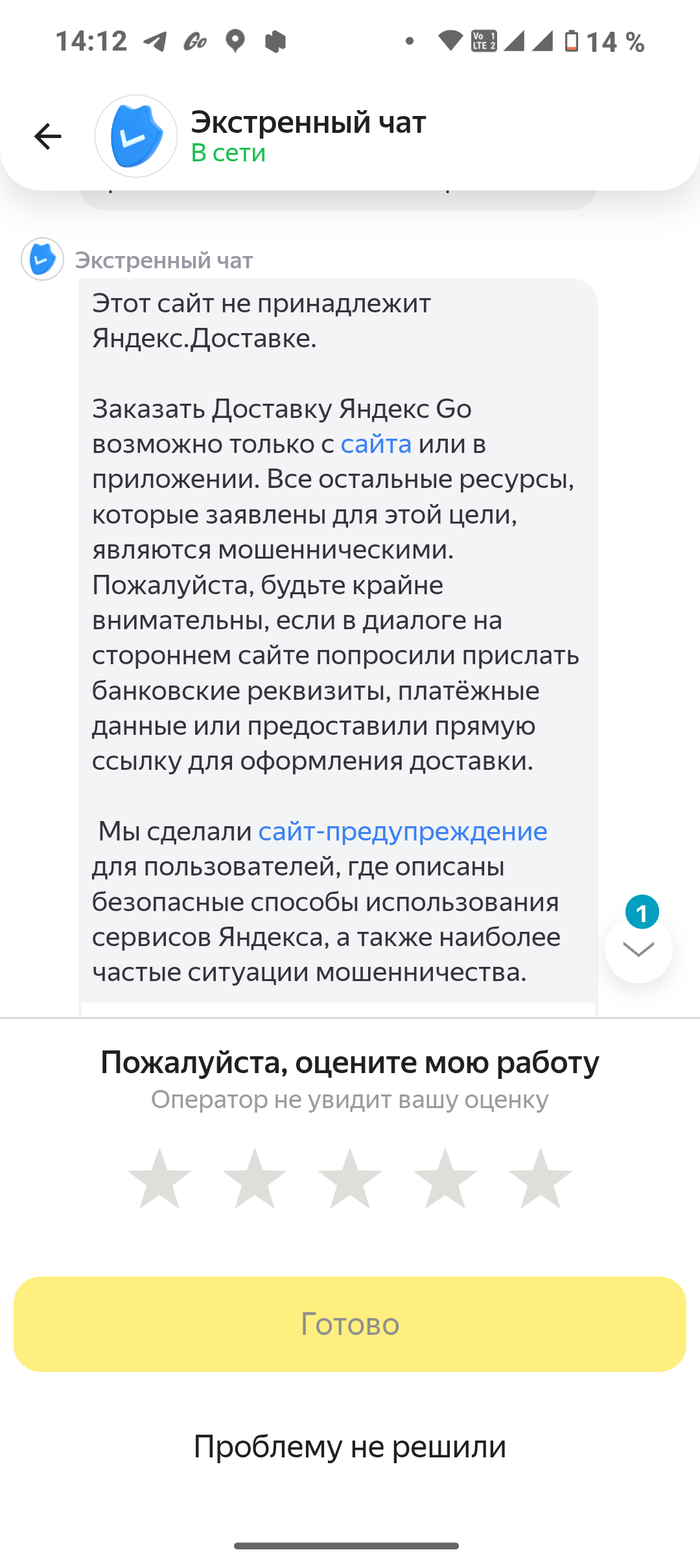Rate the operator one star
This screenshot has width=700, height=1563.
pyautogui.click(x=160, y=1178)
